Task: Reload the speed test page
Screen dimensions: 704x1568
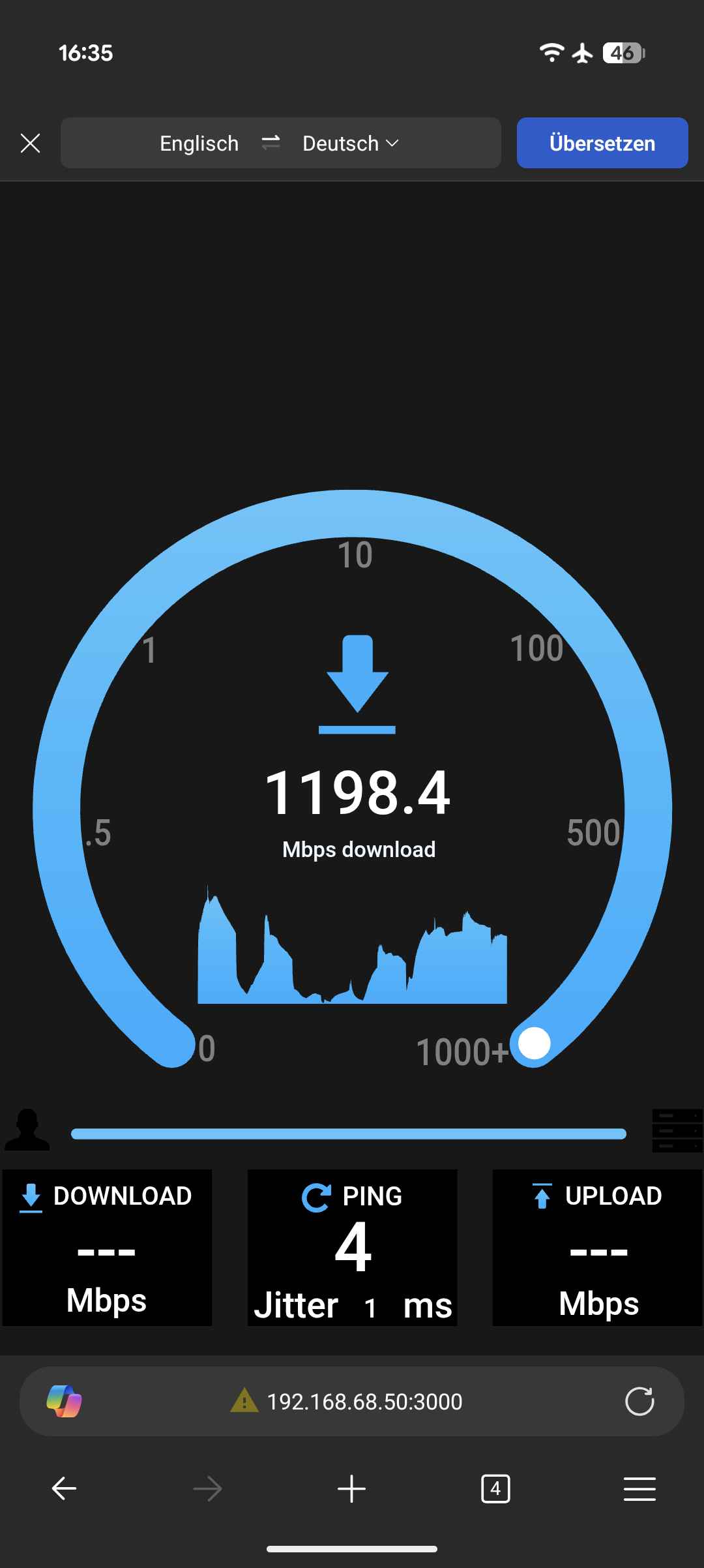Action: (x=639, y=1401)
